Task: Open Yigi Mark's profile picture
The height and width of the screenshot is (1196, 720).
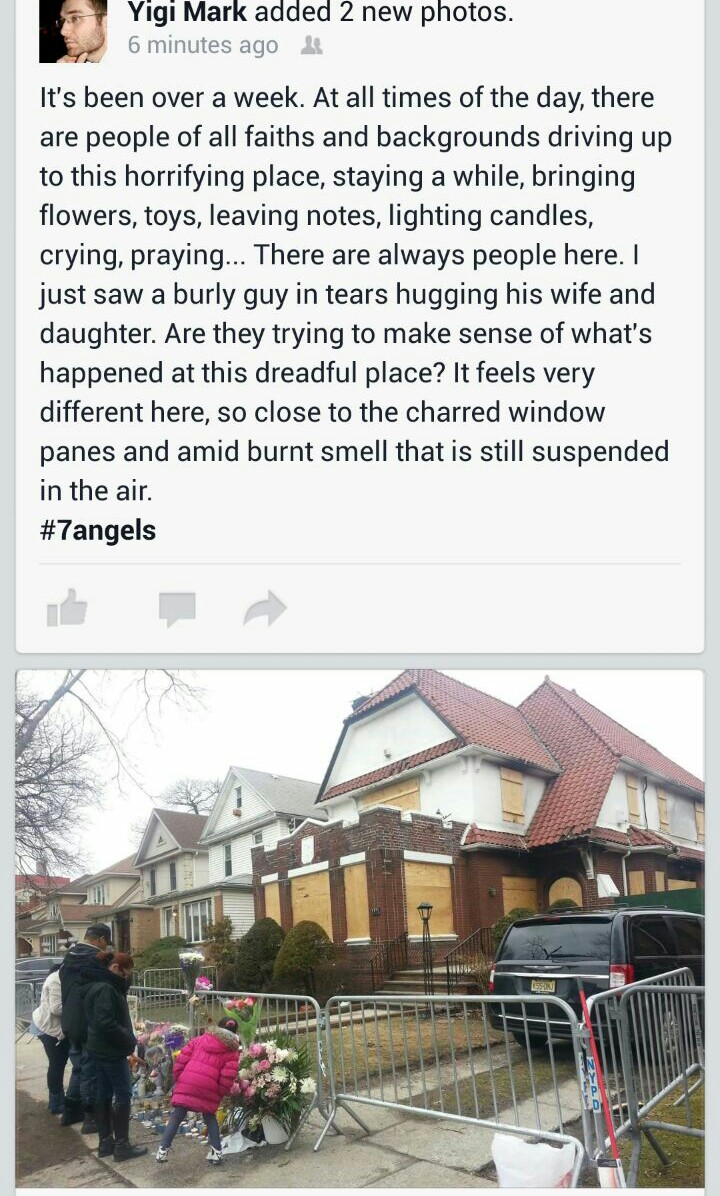Action: click(73, 31)
